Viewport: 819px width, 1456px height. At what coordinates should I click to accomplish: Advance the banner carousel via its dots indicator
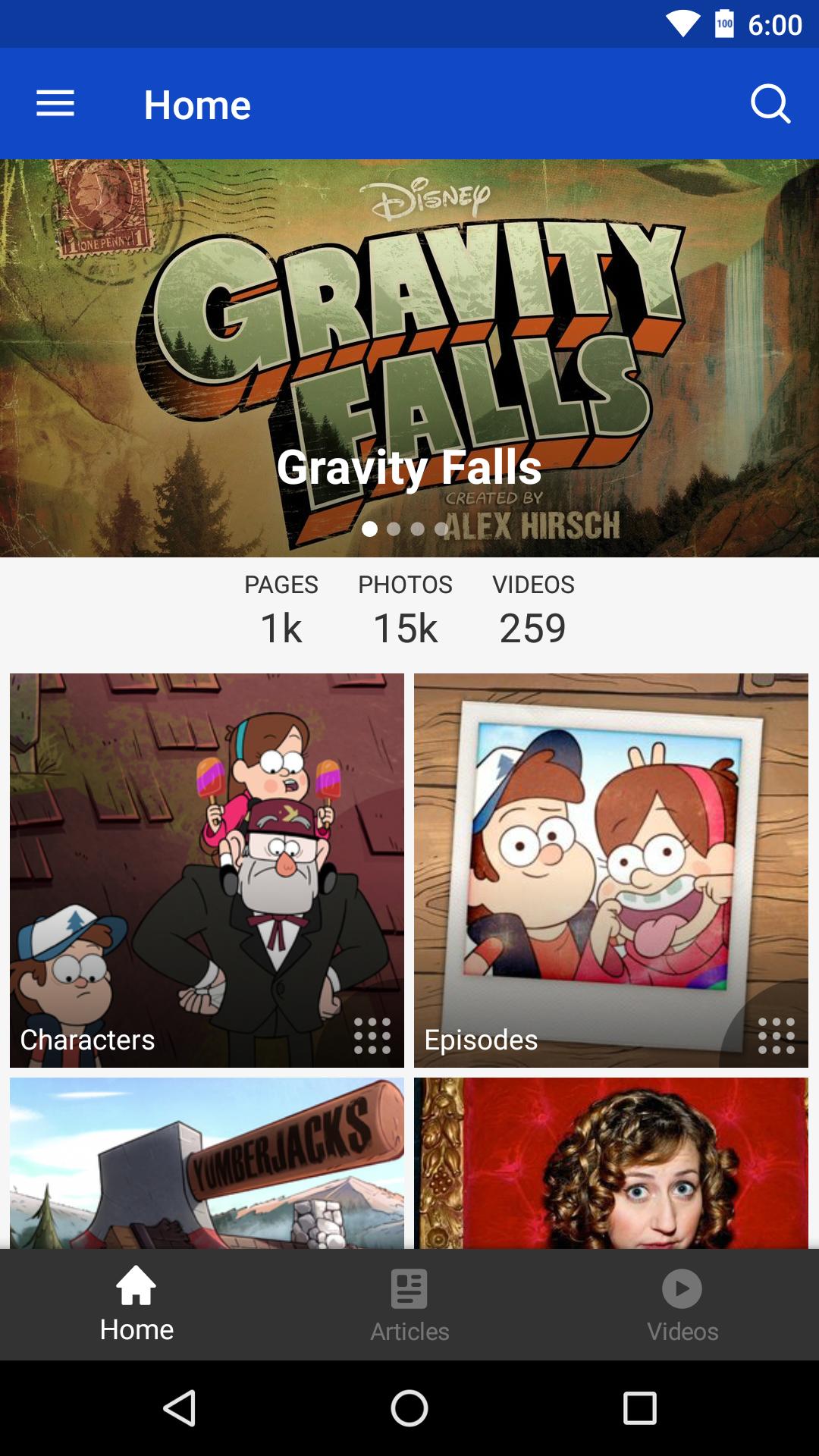point(407,529)
